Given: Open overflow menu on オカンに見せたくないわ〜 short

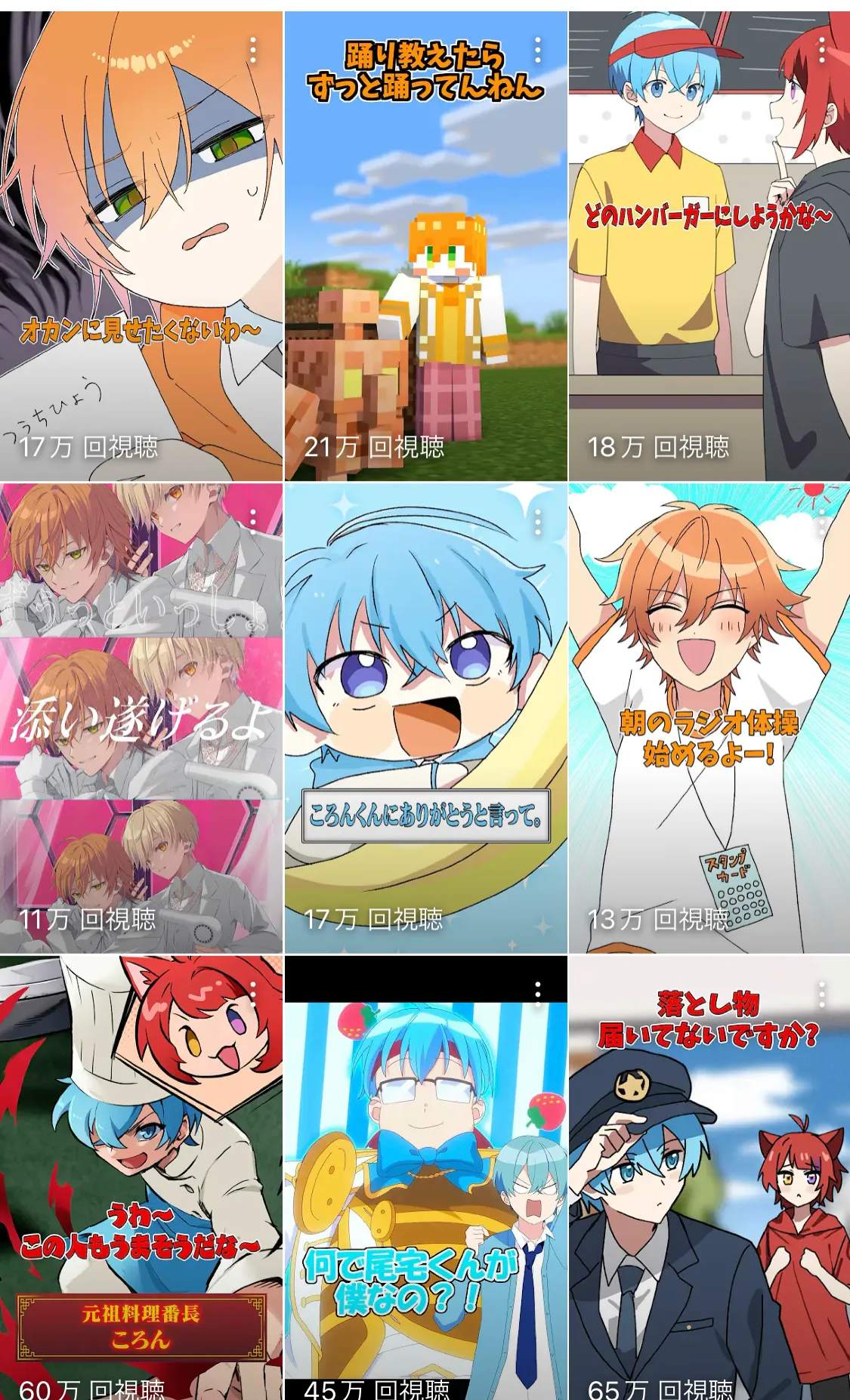Looking at the screenshot, I should 253,51.
